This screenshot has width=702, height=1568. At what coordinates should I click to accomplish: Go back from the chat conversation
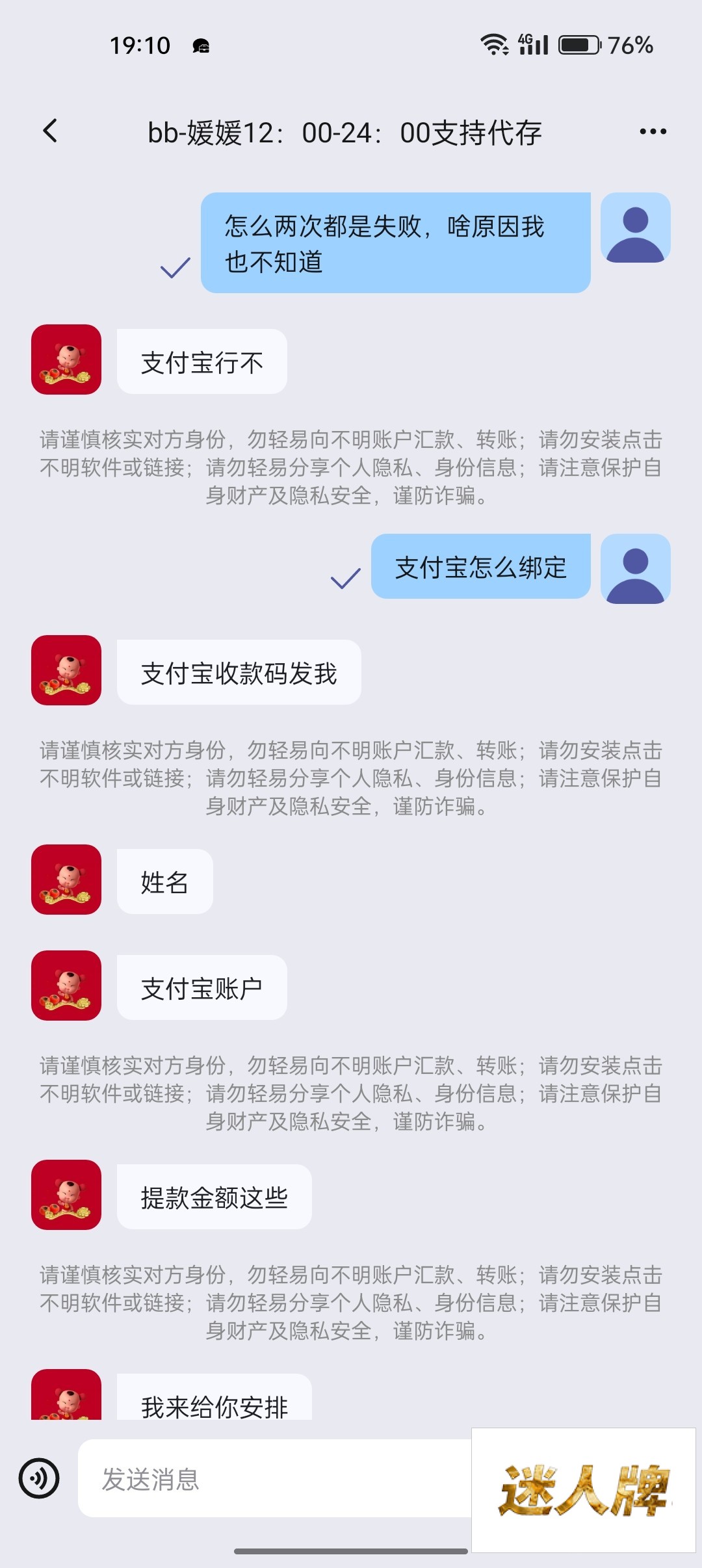point(50,131)
